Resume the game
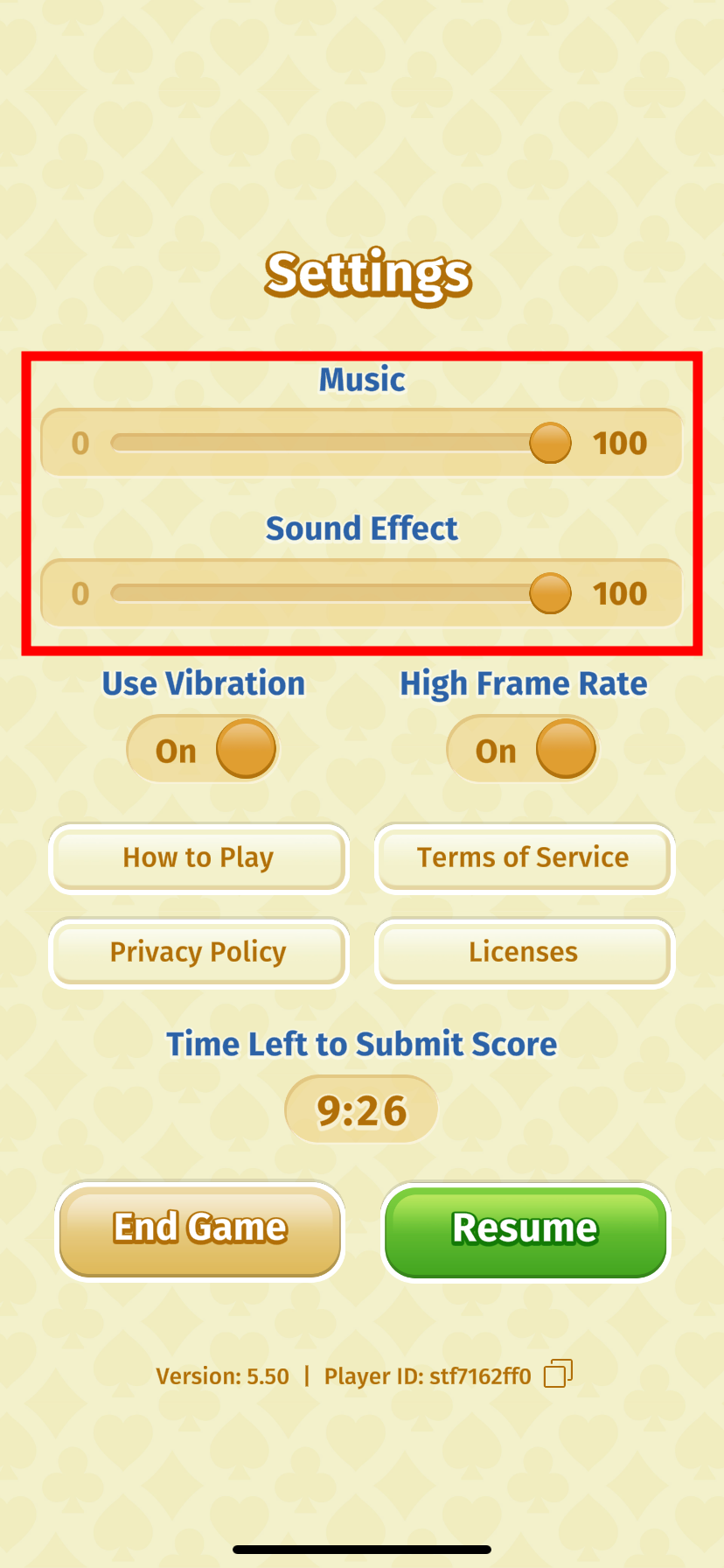 [525, 1229]
